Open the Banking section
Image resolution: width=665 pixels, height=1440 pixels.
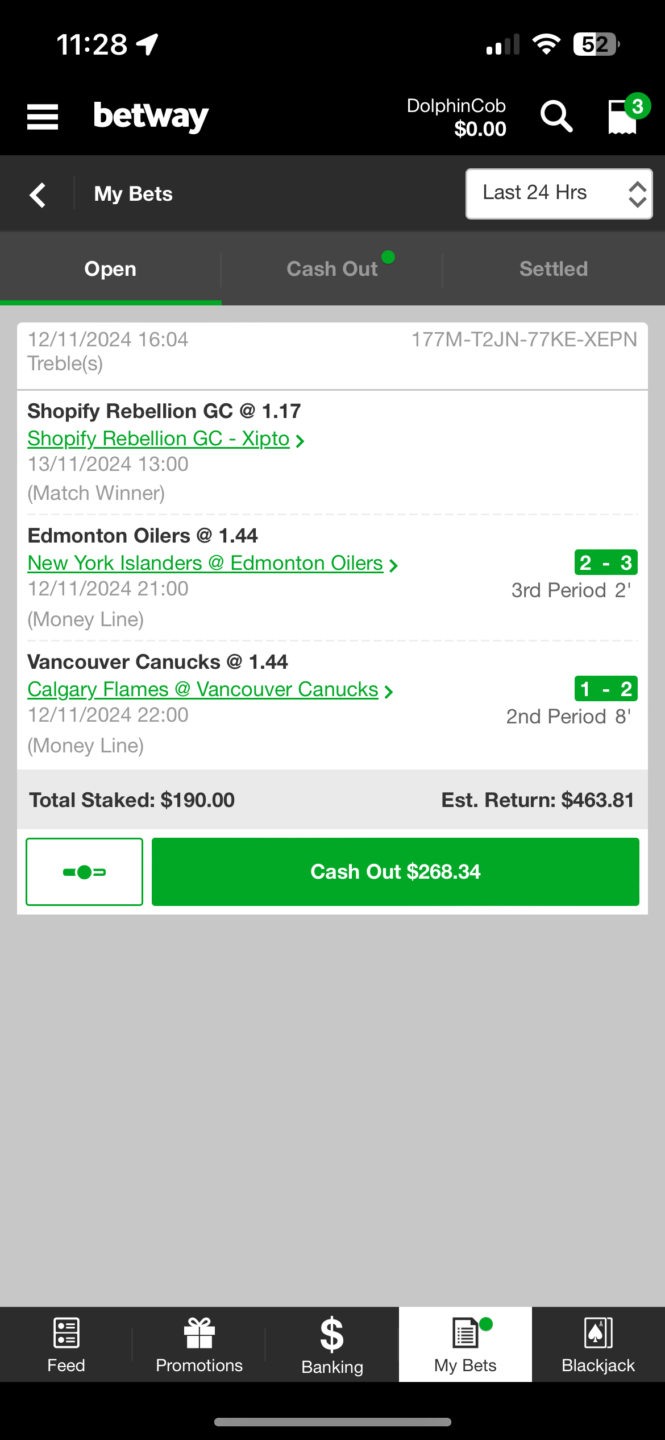point(332,1345)
